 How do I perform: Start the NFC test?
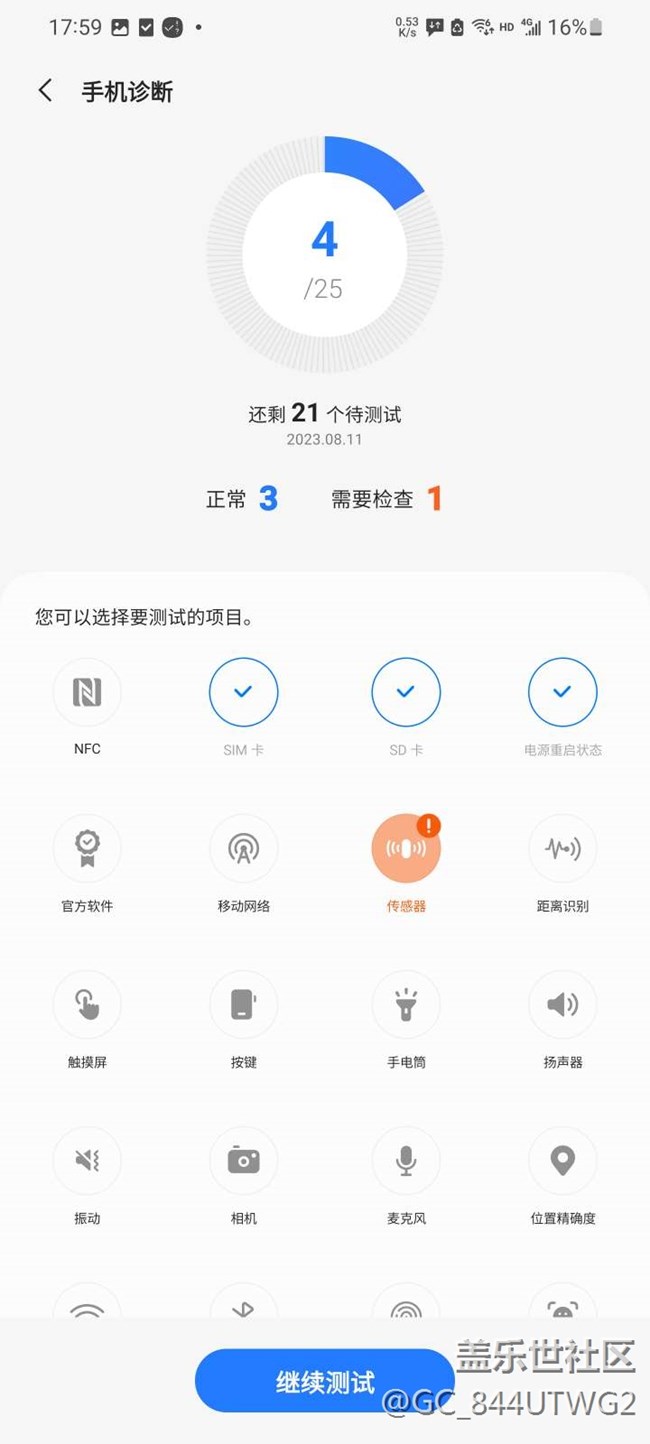click(87, 692)
